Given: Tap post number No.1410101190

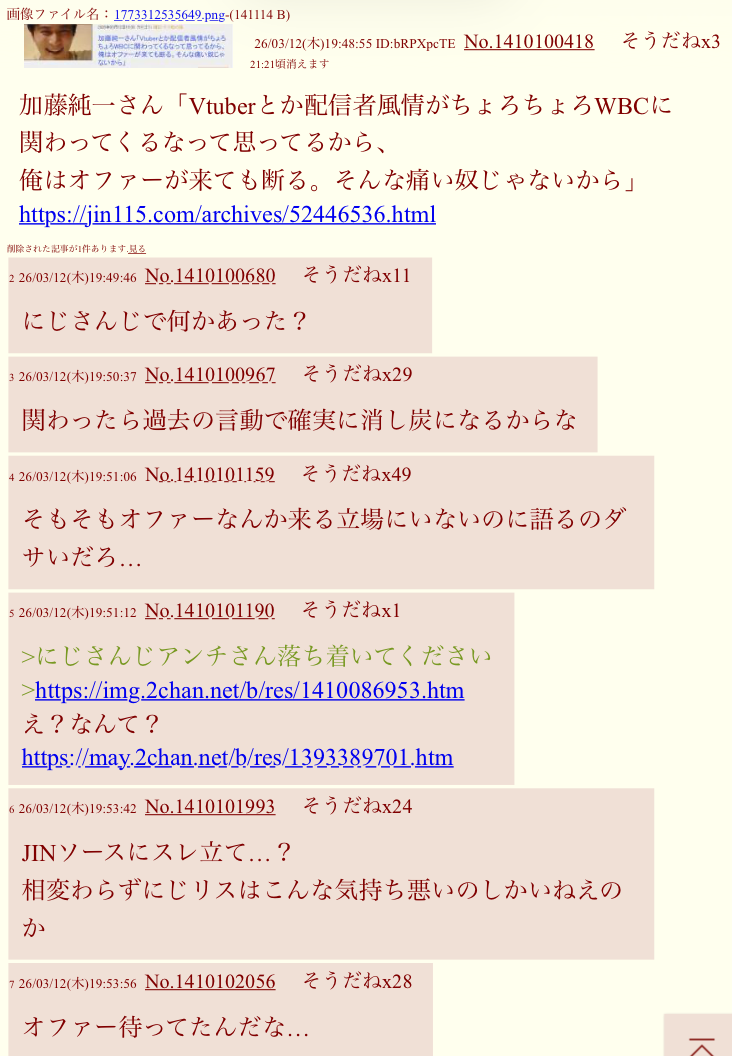Looking at the screenshot, I should coord(210,610).
